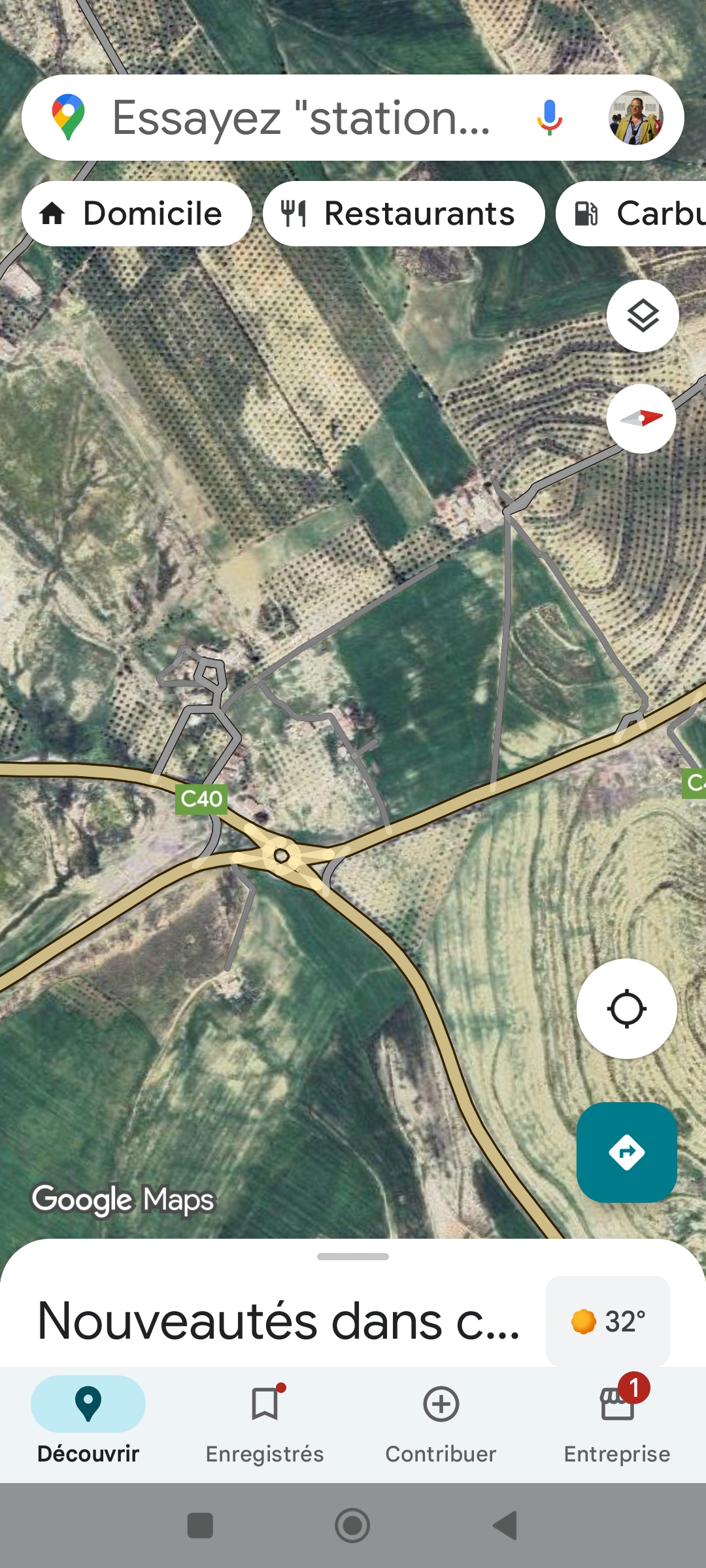Tap the 32° weather widget
Image resolution: width=706 pixels, height=1568 pixels.
click(x=607, y=1322)
